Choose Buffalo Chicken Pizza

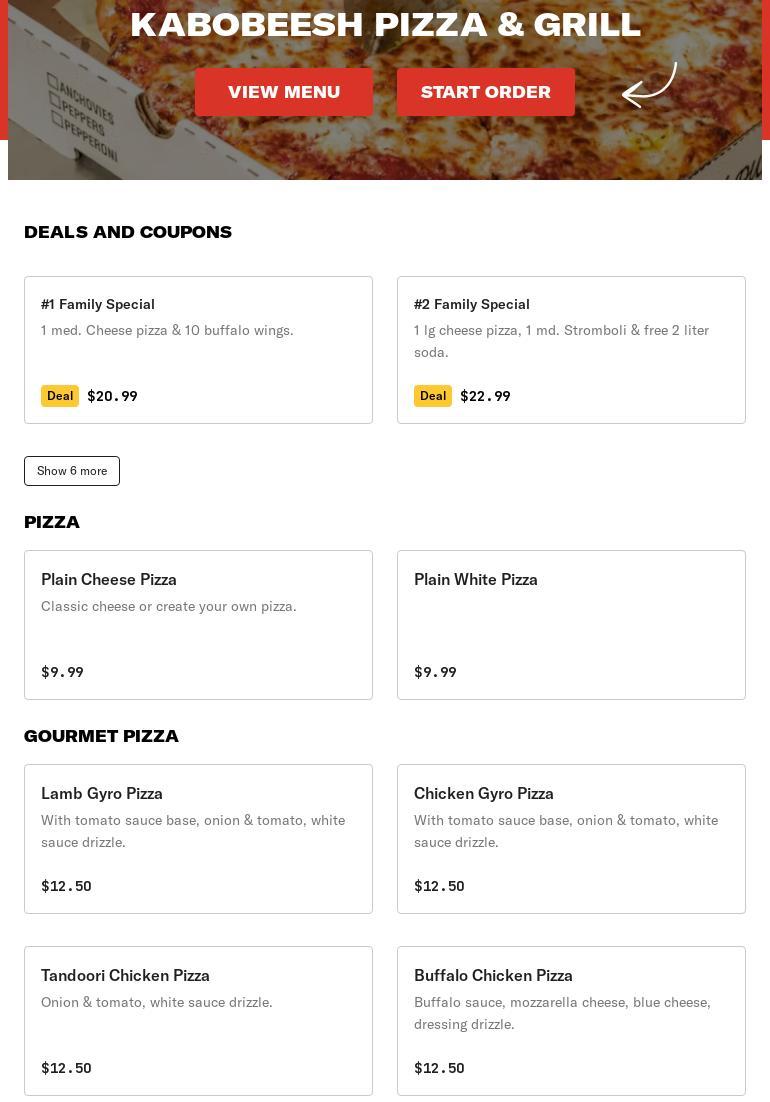coord(571,1020)
